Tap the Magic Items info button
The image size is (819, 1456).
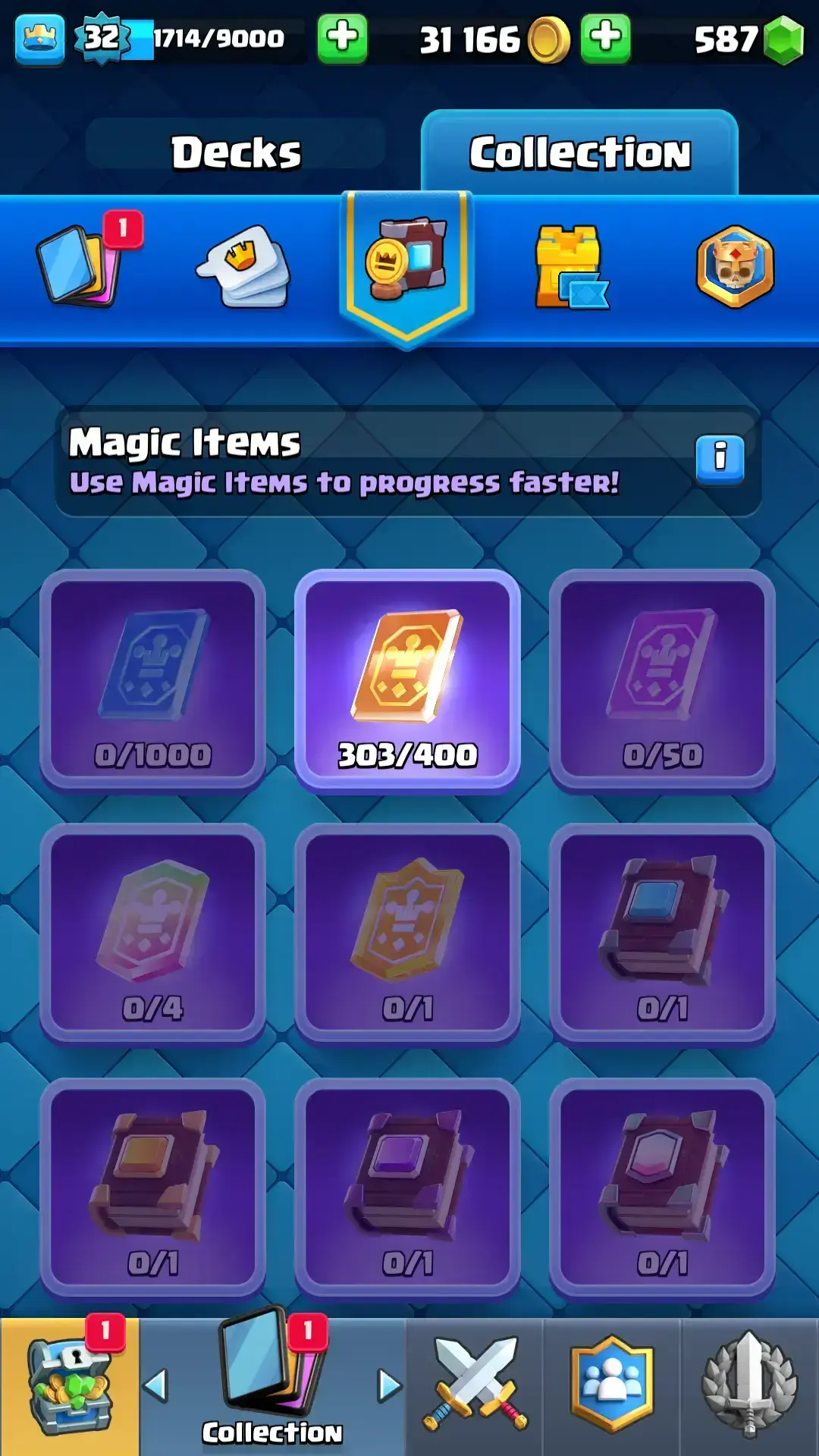coord(720,457)
